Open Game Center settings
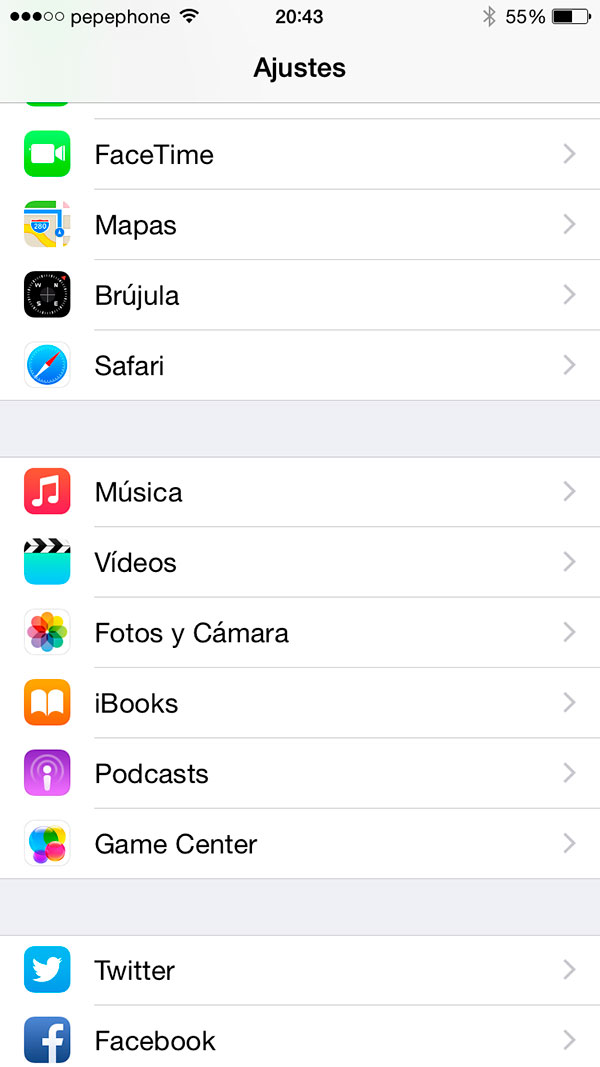Image resolution: width=600 pixels, height=1067 pixels. pos(300,844)
